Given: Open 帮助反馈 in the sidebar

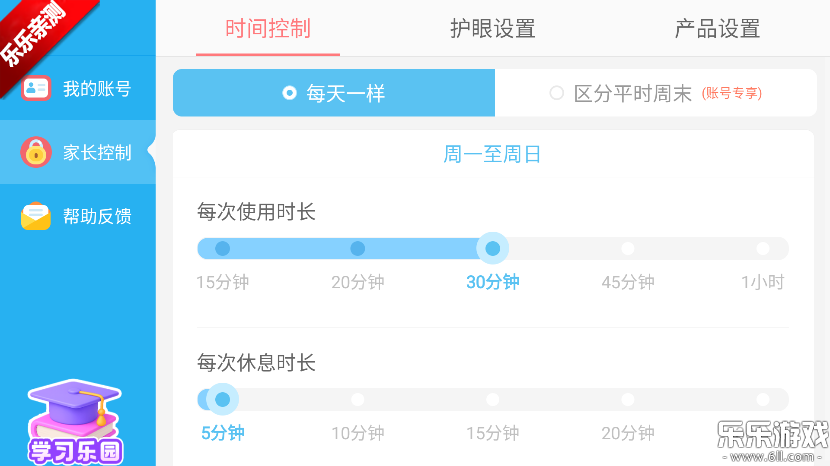Looking at the screenshot, I should pos(78,216).
